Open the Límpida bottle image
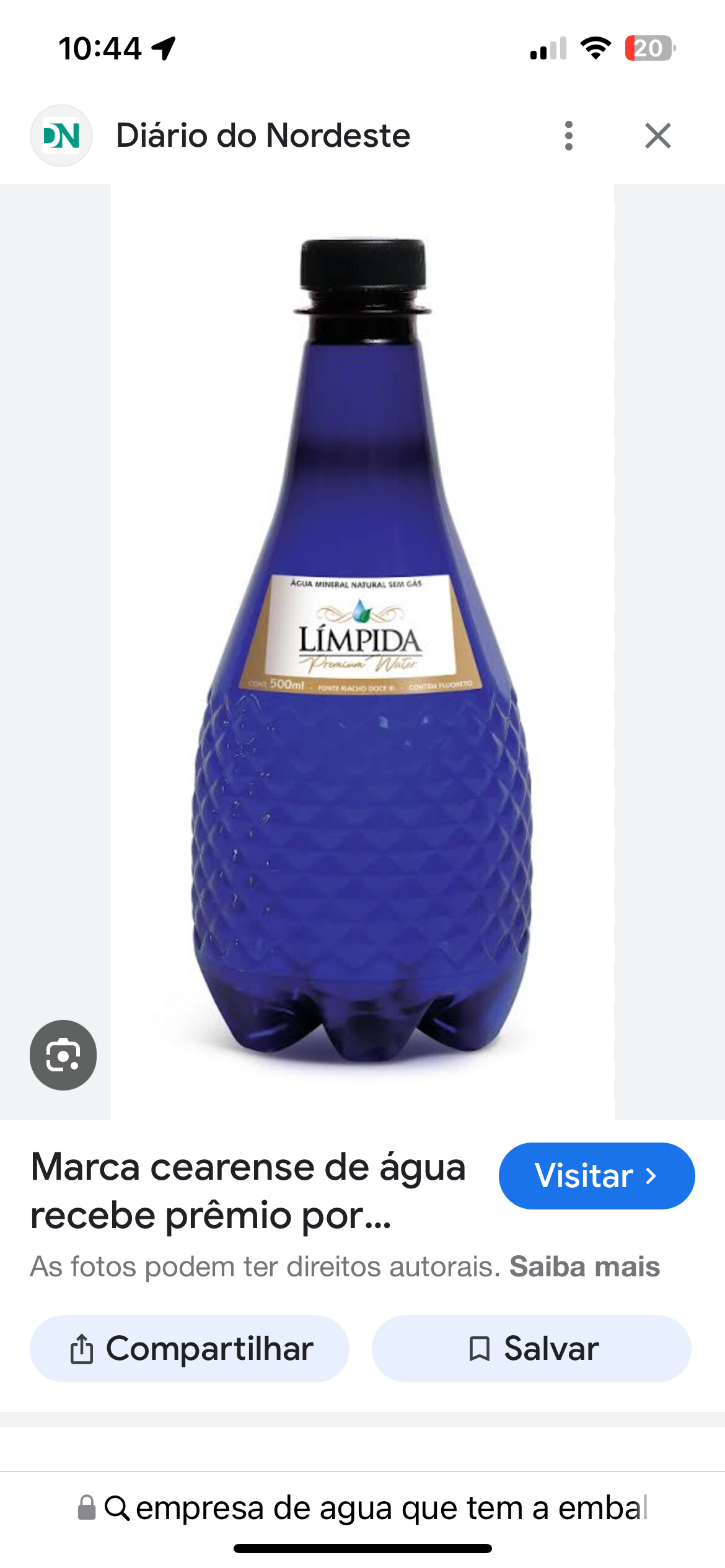This screenshot has width=725, height=1568. click(362, 650)
